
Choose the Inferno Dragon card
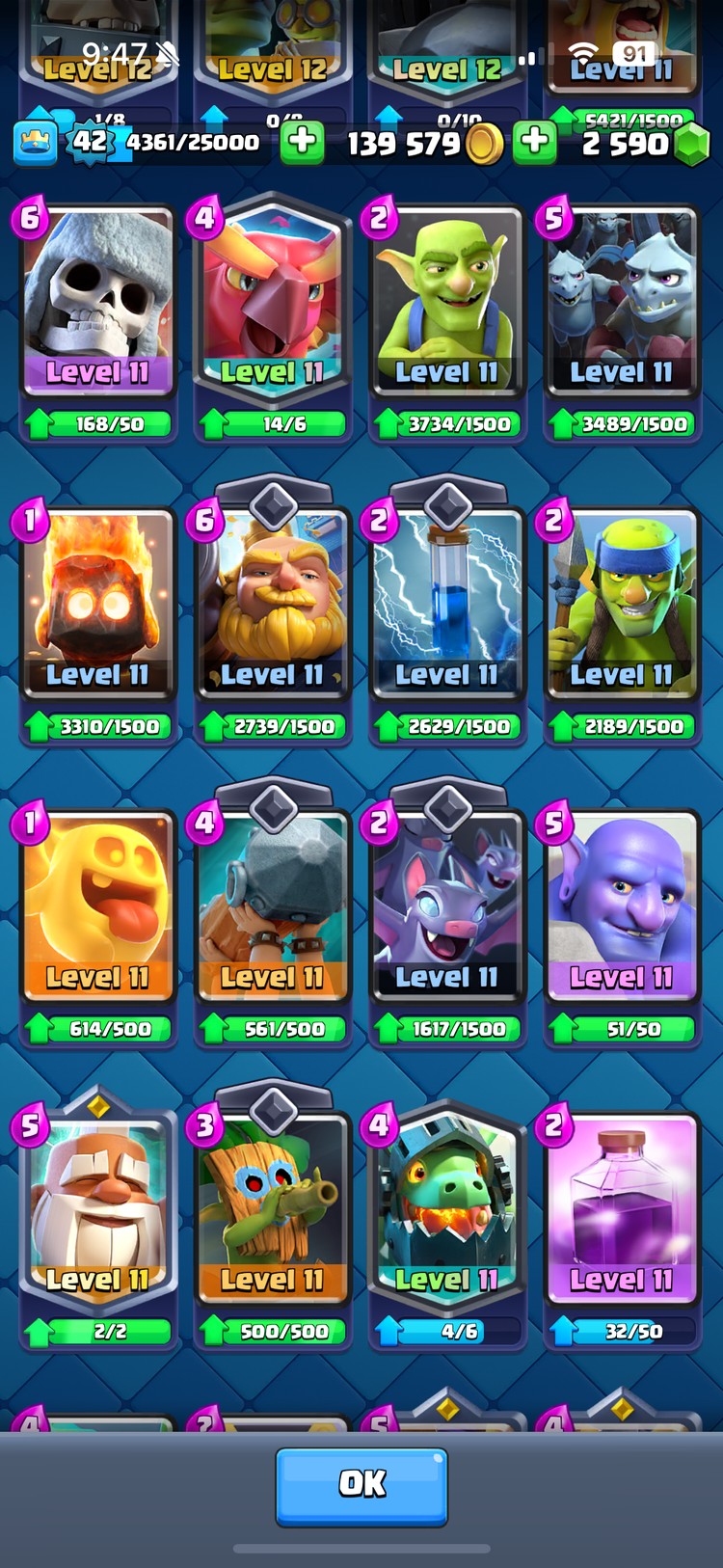pos(446,1207)
